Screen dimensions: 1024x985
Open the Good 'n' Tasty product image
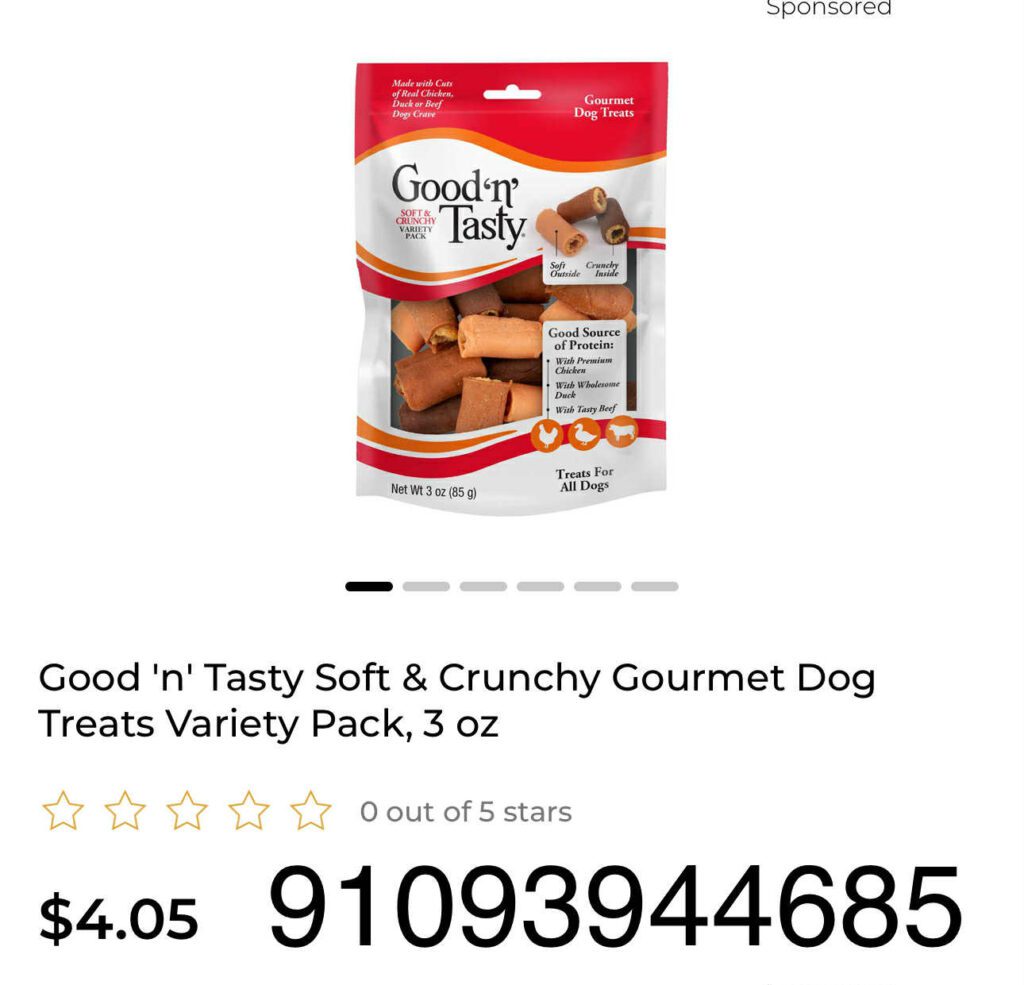coord(511,287)
